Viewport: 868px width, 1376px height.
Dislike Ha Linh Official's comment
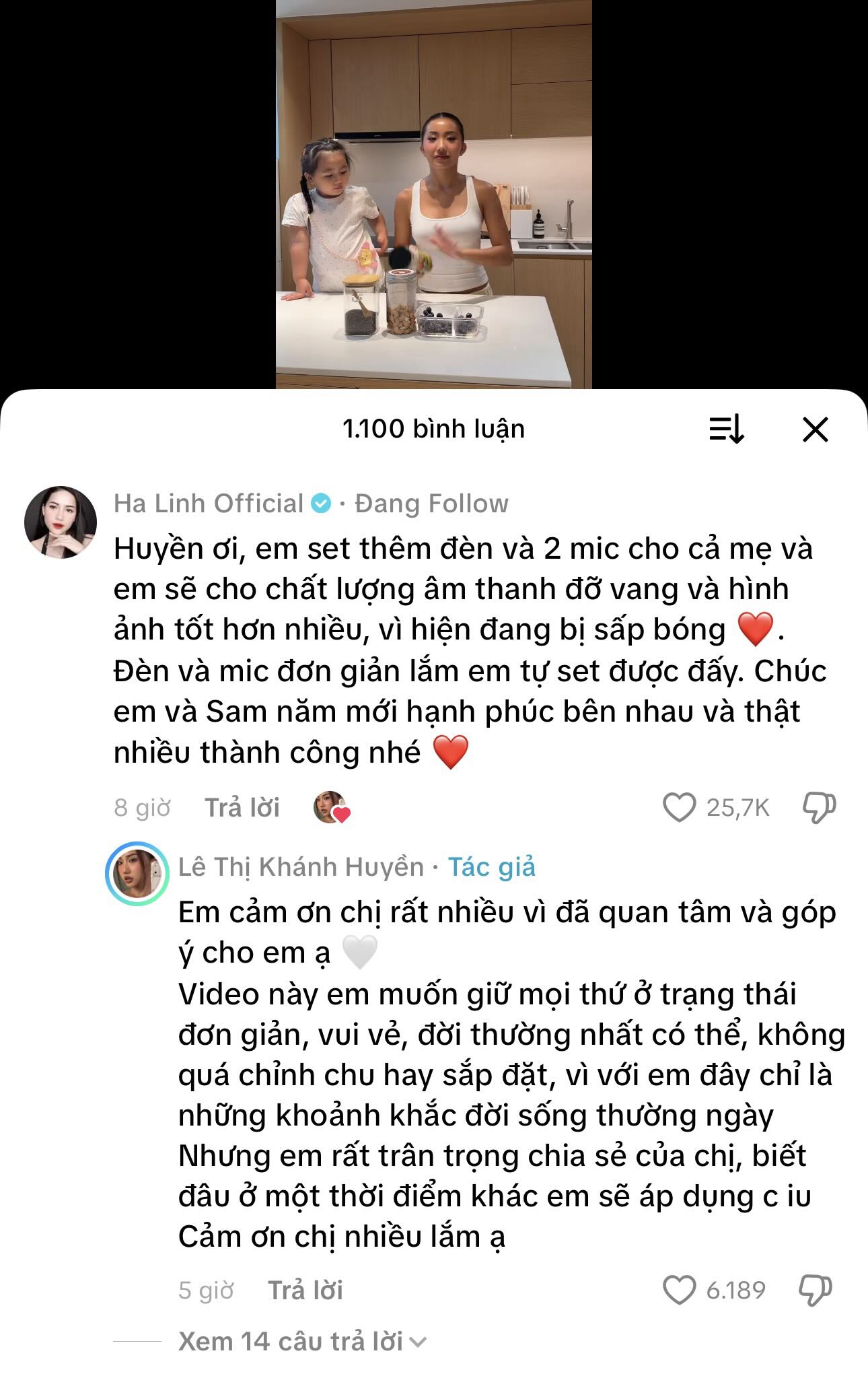(819, 807)
